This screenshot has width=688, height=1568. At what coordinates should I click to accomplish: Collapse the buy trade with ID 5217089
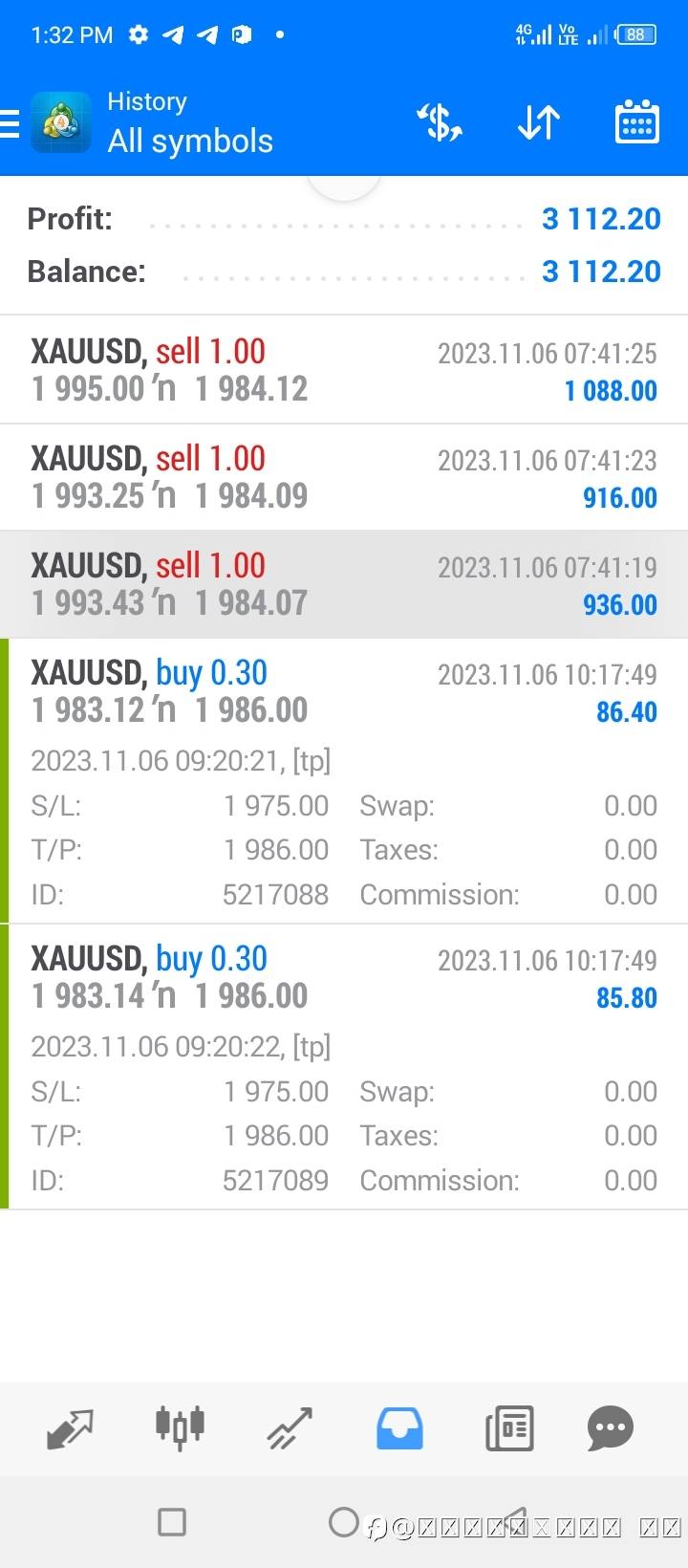tap(344, 977)
